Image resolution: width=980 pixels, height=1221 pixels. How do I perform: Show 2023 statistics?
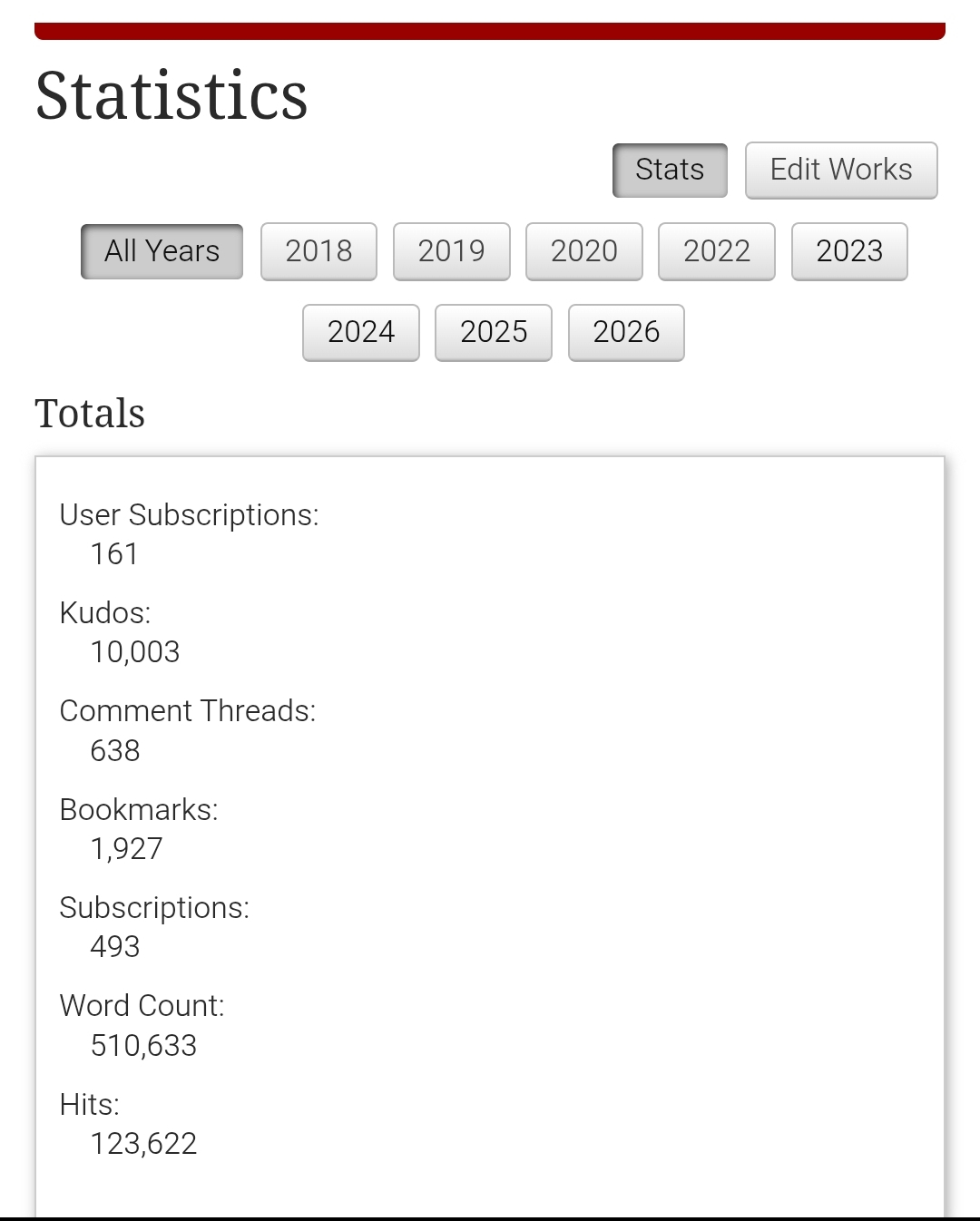[849, 251]
